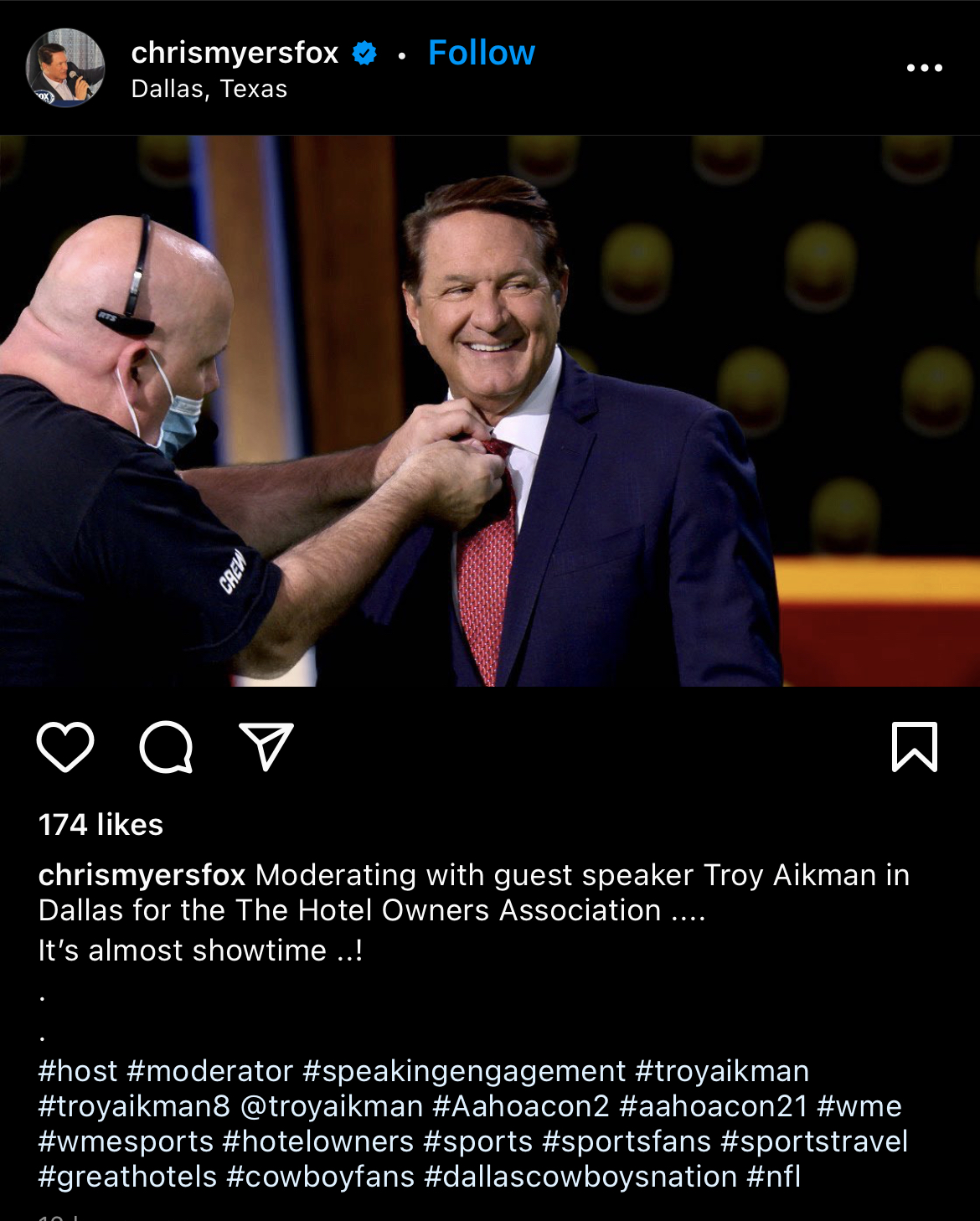Image resolution: width=980 pixels, height=1221 pixels.
Task: Open the post overflow menu
Action: click(924, 68)
